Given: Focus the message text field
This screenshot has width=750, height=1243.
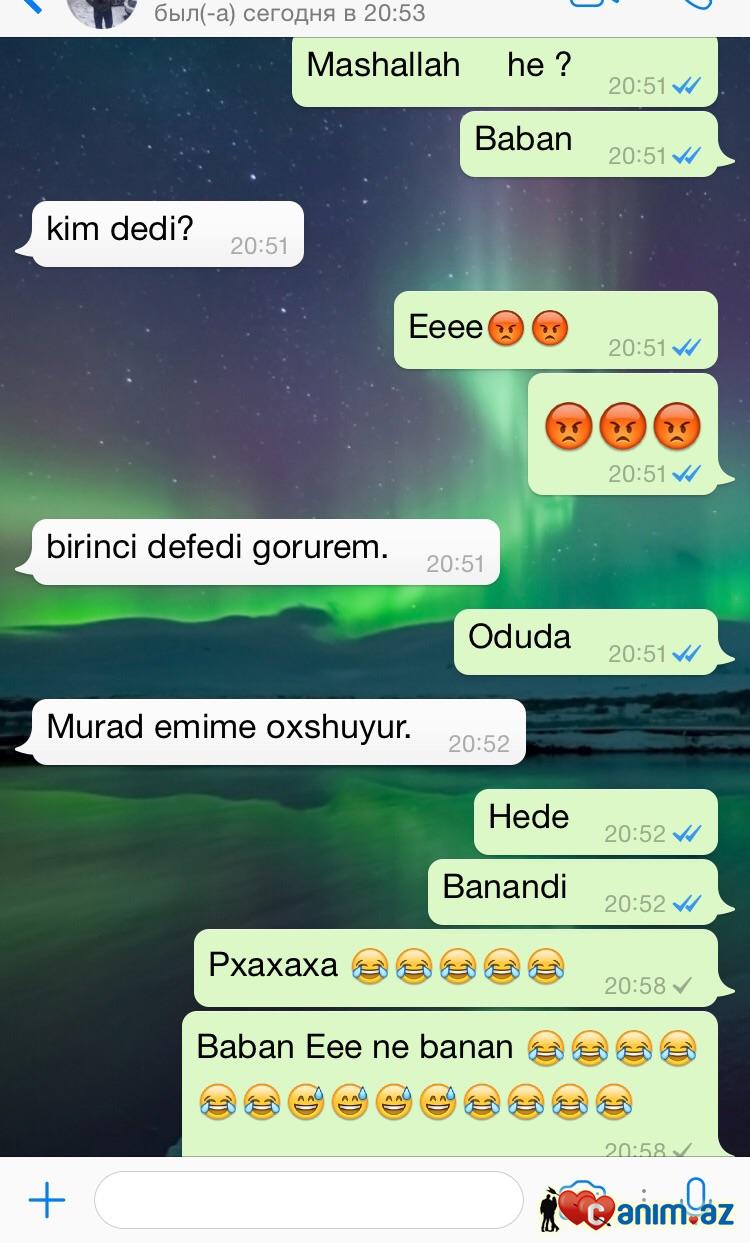Looking at the screenshot, I should tap(308, 1199).
